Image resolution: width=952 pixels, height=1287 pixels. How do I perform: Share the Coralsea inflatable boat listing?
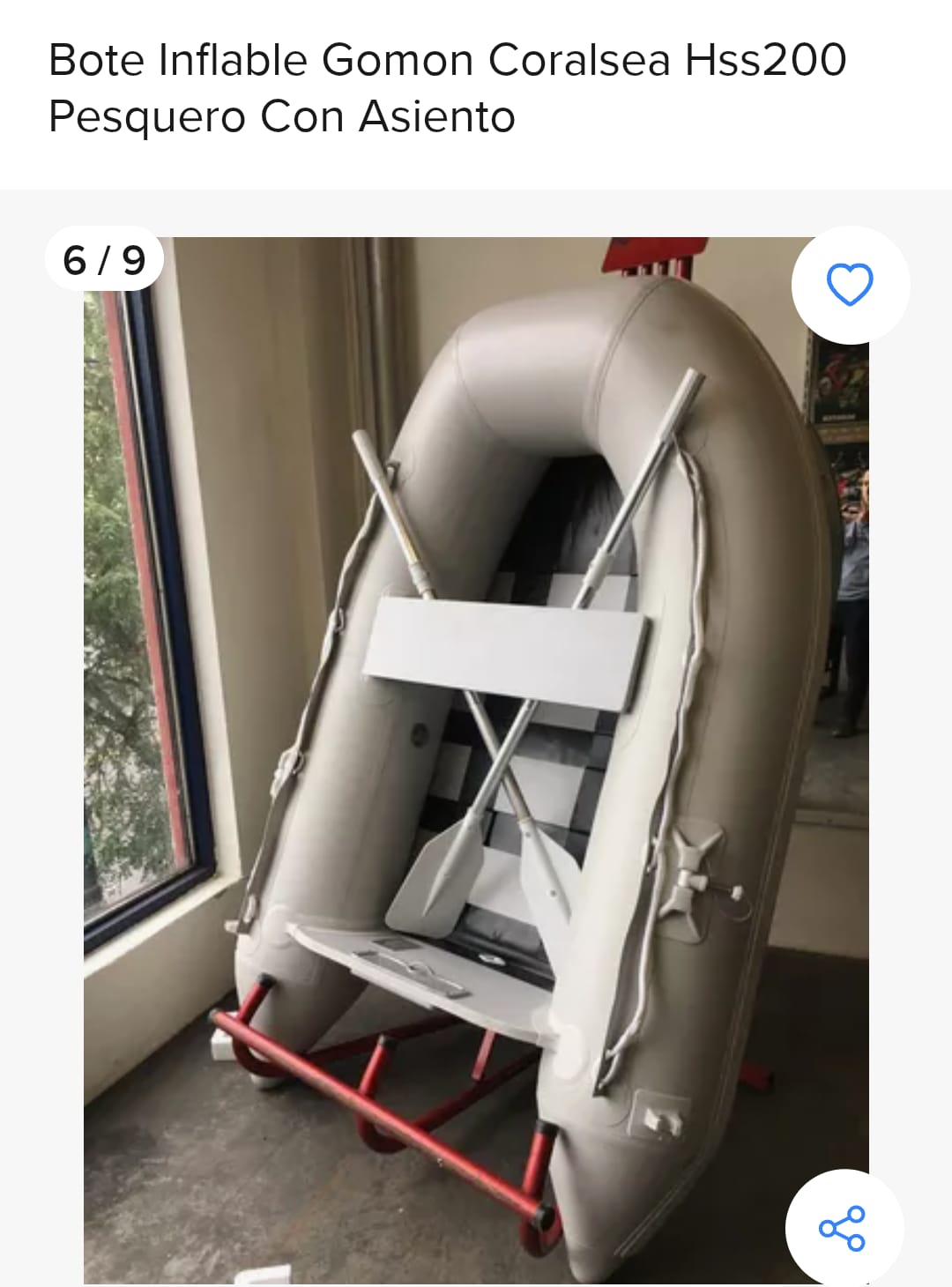tap(844, 1228)
